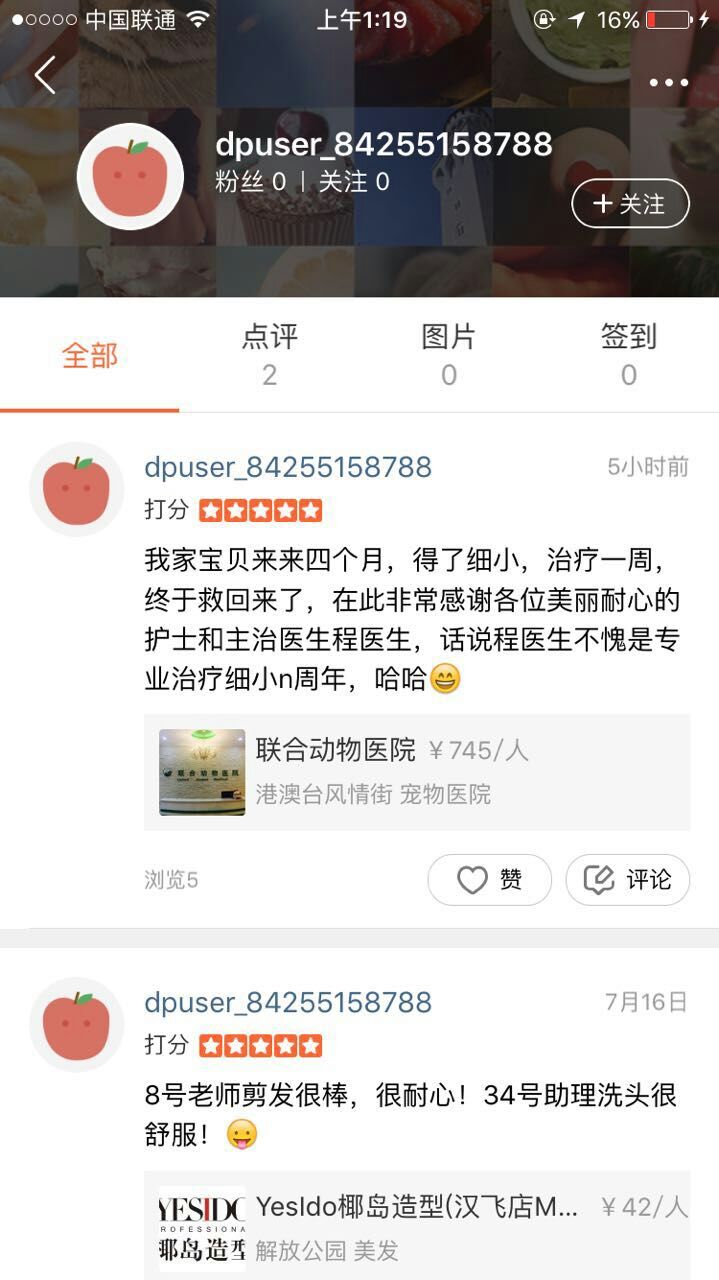Switch to the 签到 tab
719x1280 pixels.
(628, 355)
